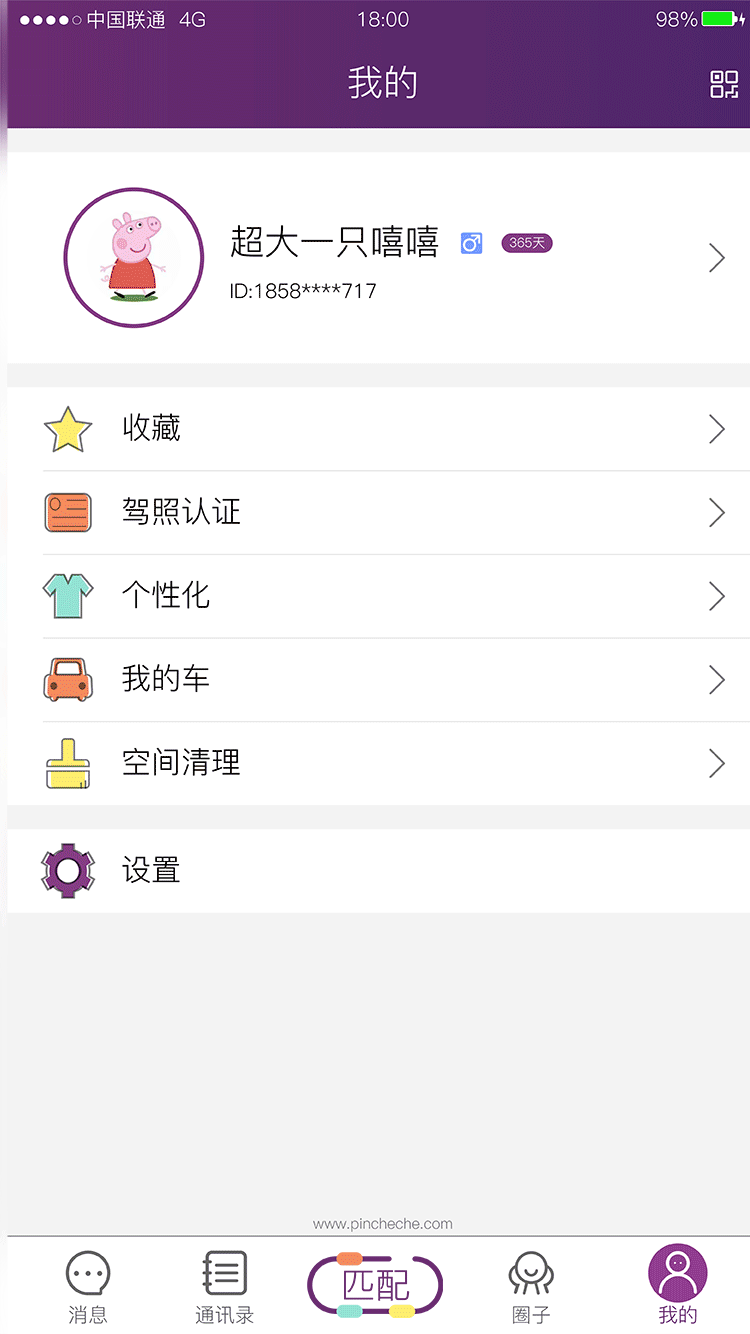Click the orange car icon for 我的车
This screenshot has width=750, height=1334.
click(x=67, y=679)
